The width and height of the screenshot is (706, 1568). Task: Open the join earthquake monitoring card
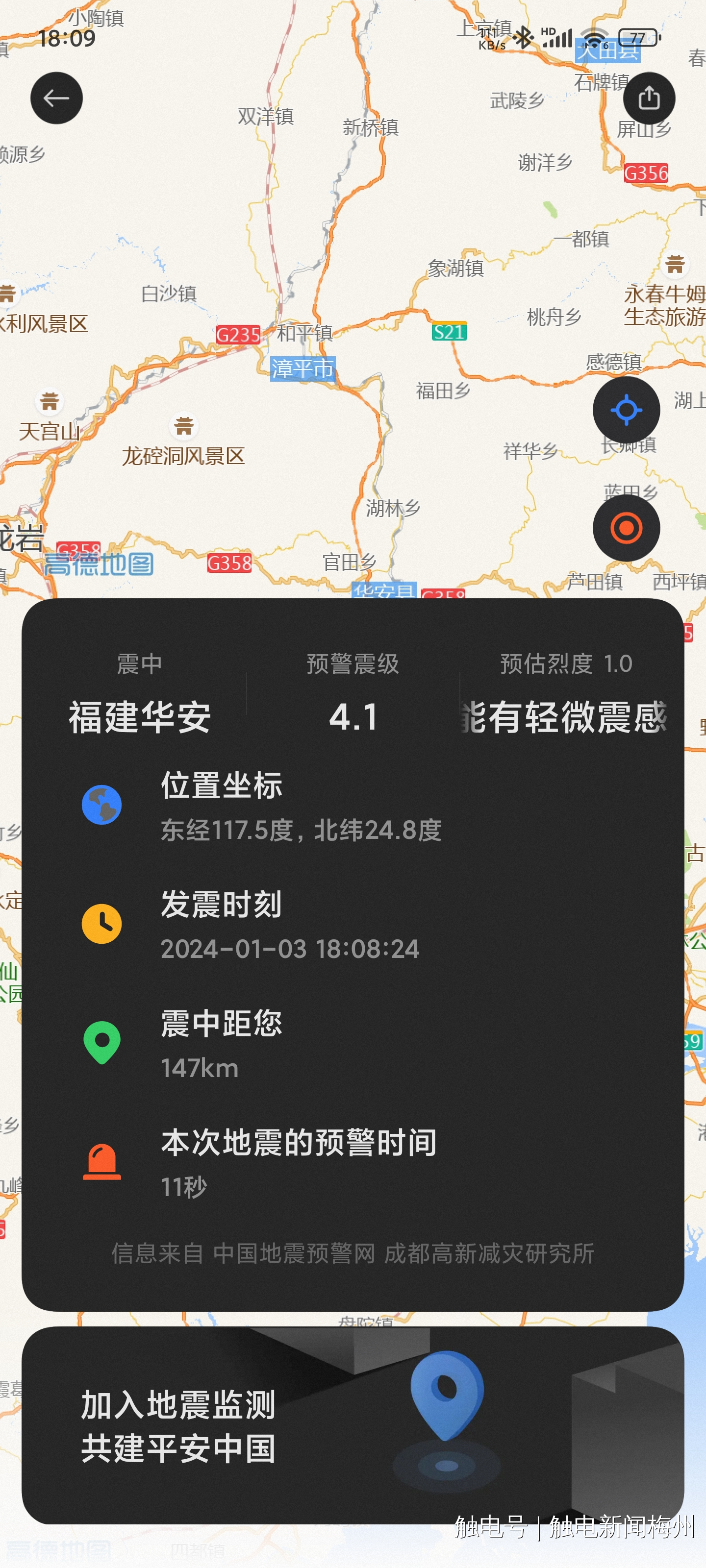[x=353, y=1425]
